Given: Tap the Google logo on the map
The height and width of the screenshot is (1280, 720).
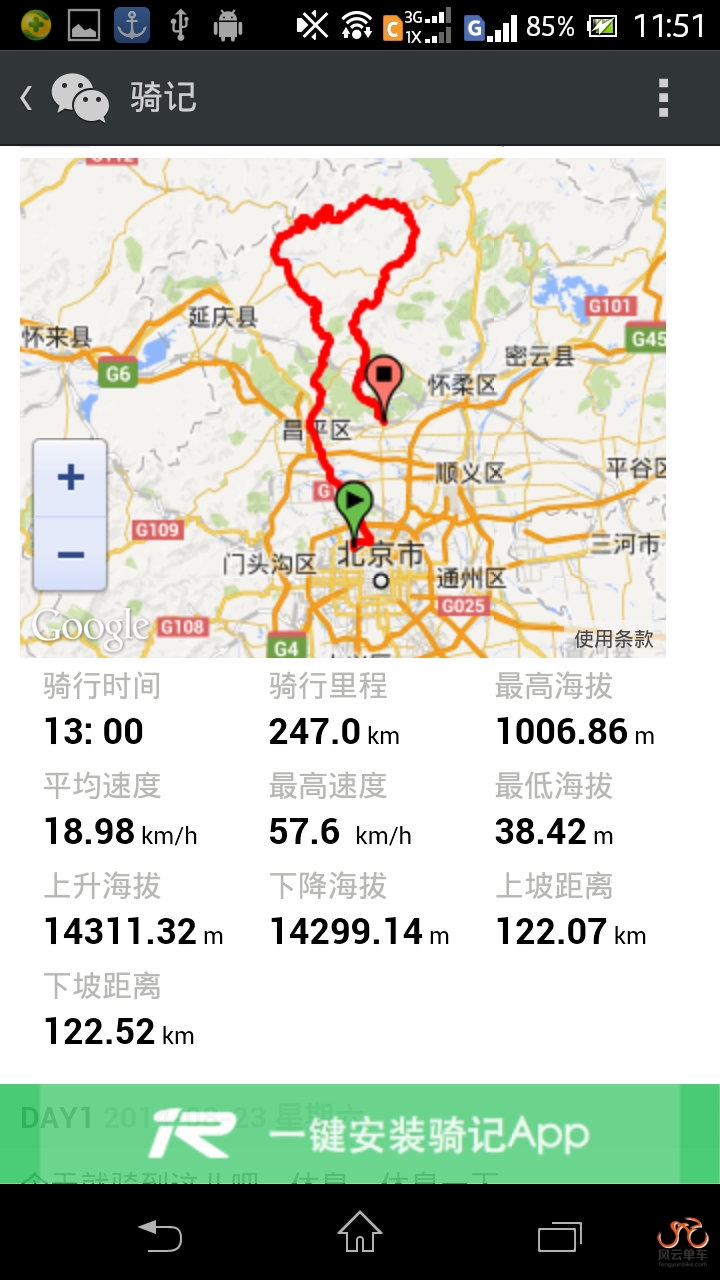Looking at the screenshot, I should pyautogui.click(x=90, y=624).
